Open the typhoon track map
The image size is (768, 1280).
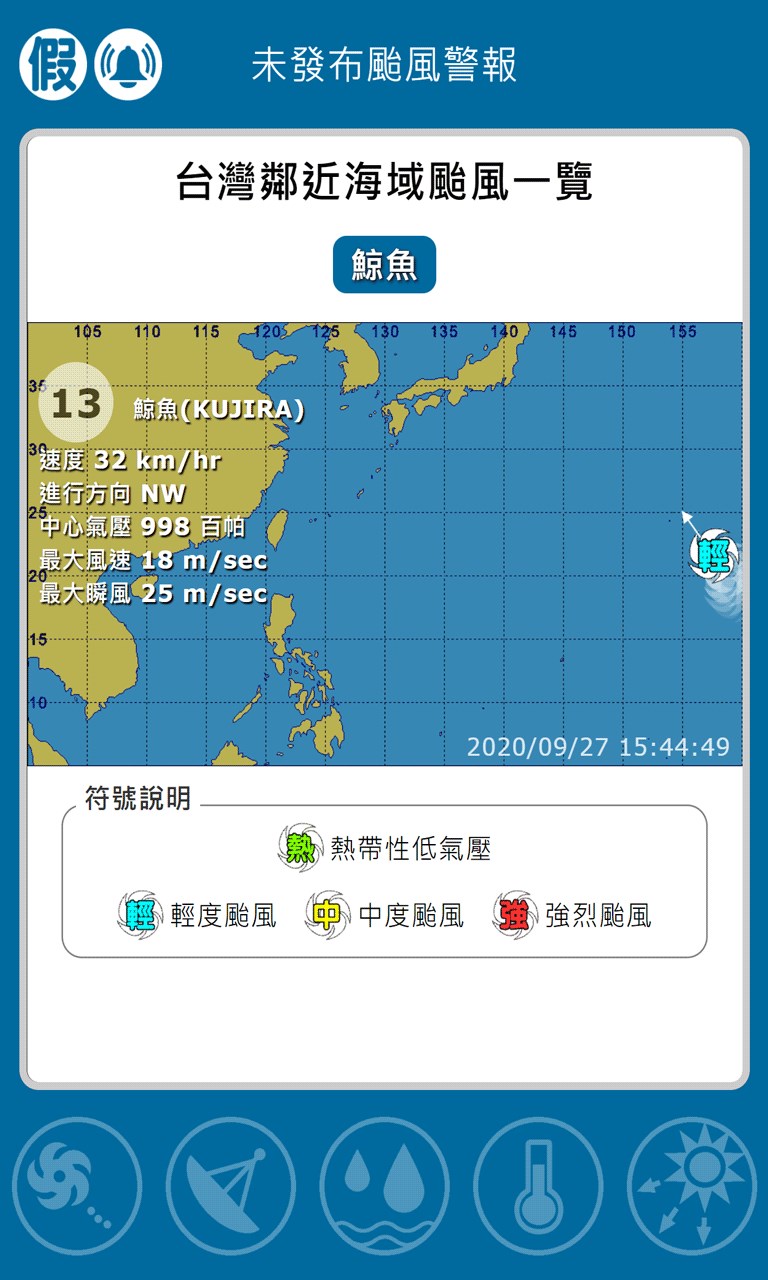(384, 544)
